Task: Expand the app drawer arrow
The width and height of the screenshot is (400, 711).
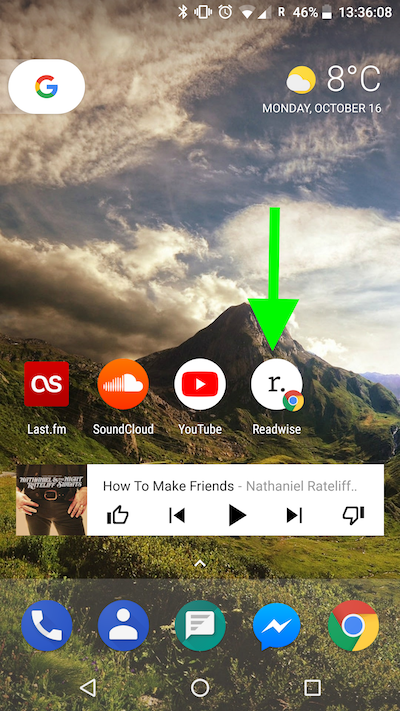Action: (x=200, y=564)
